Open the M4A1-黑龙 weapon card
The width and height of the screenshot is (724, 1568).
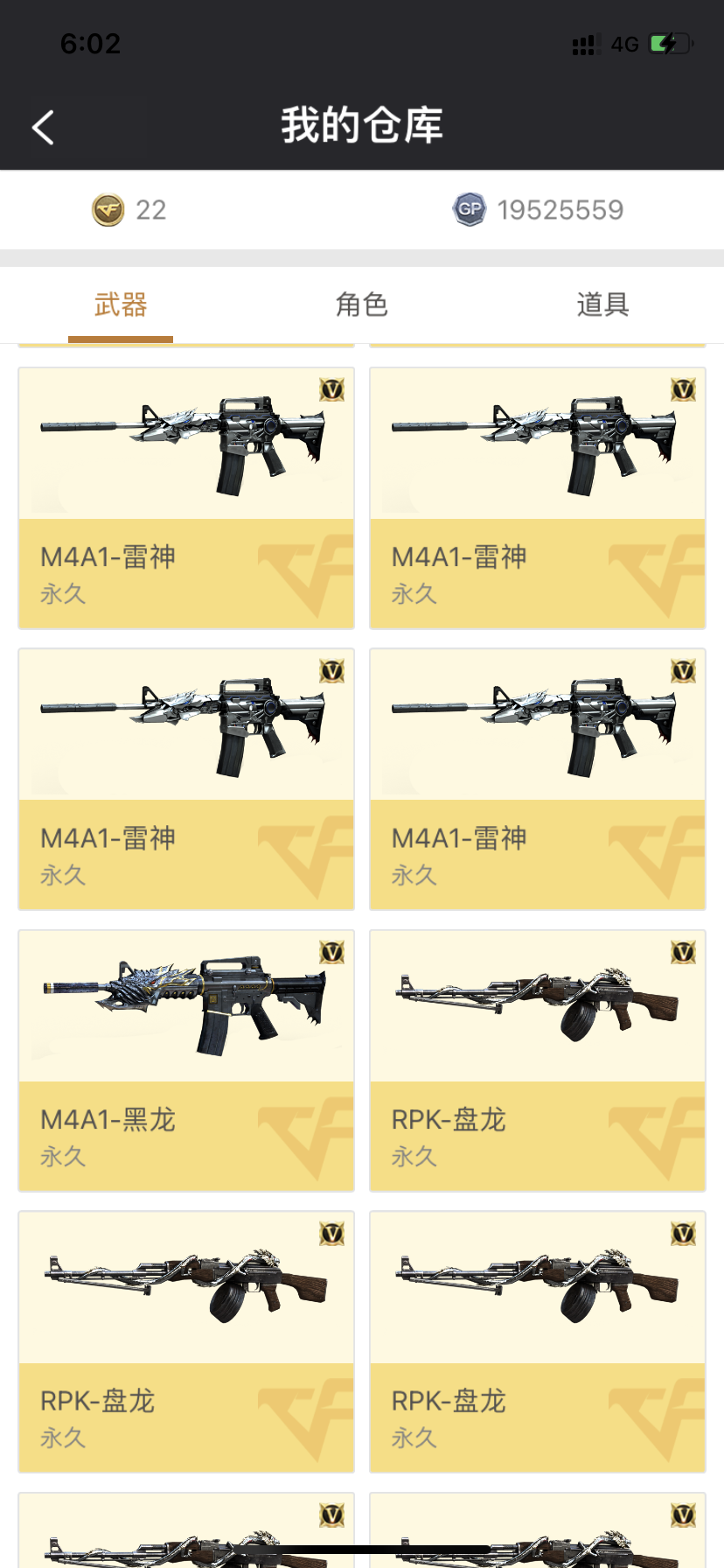pos(186,1060)
